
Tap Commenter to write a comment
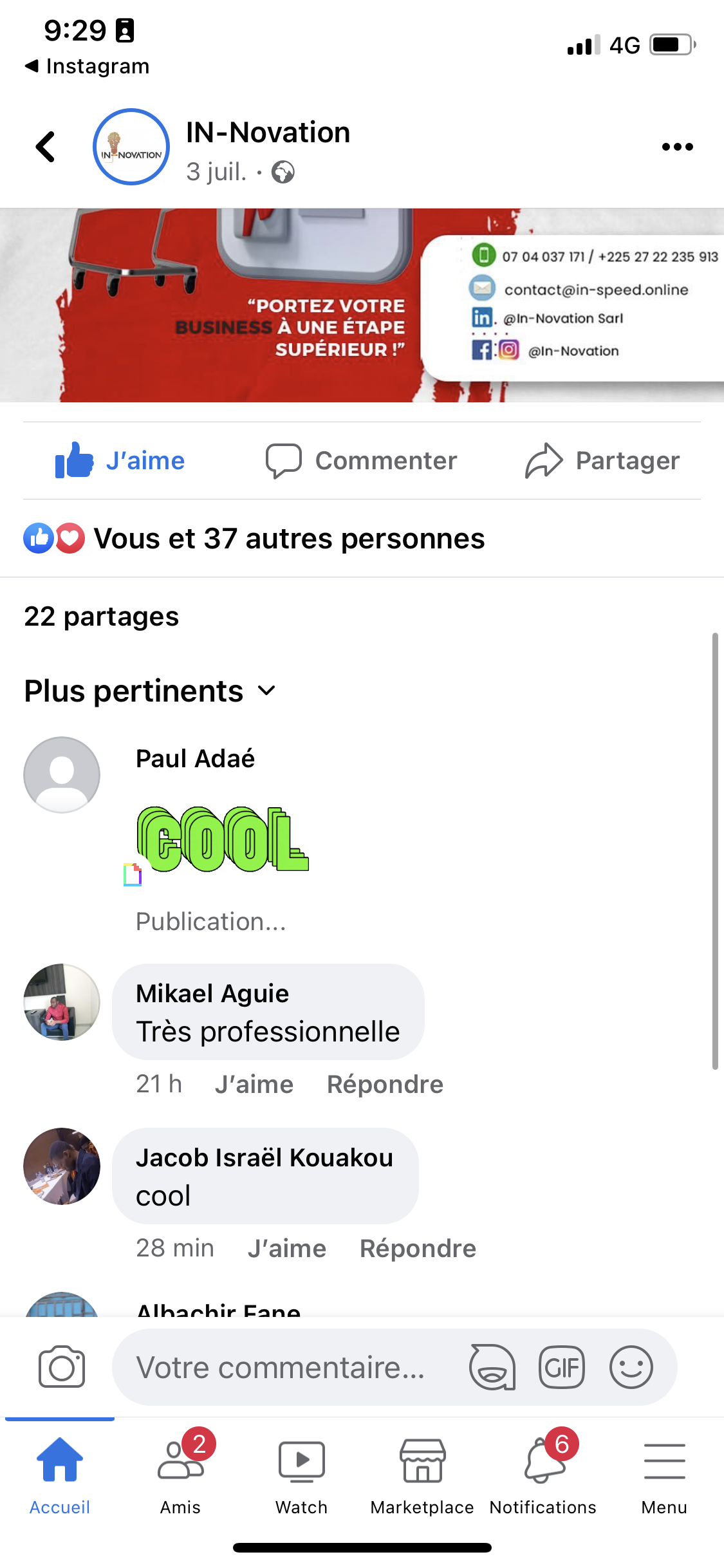[362, 461]
